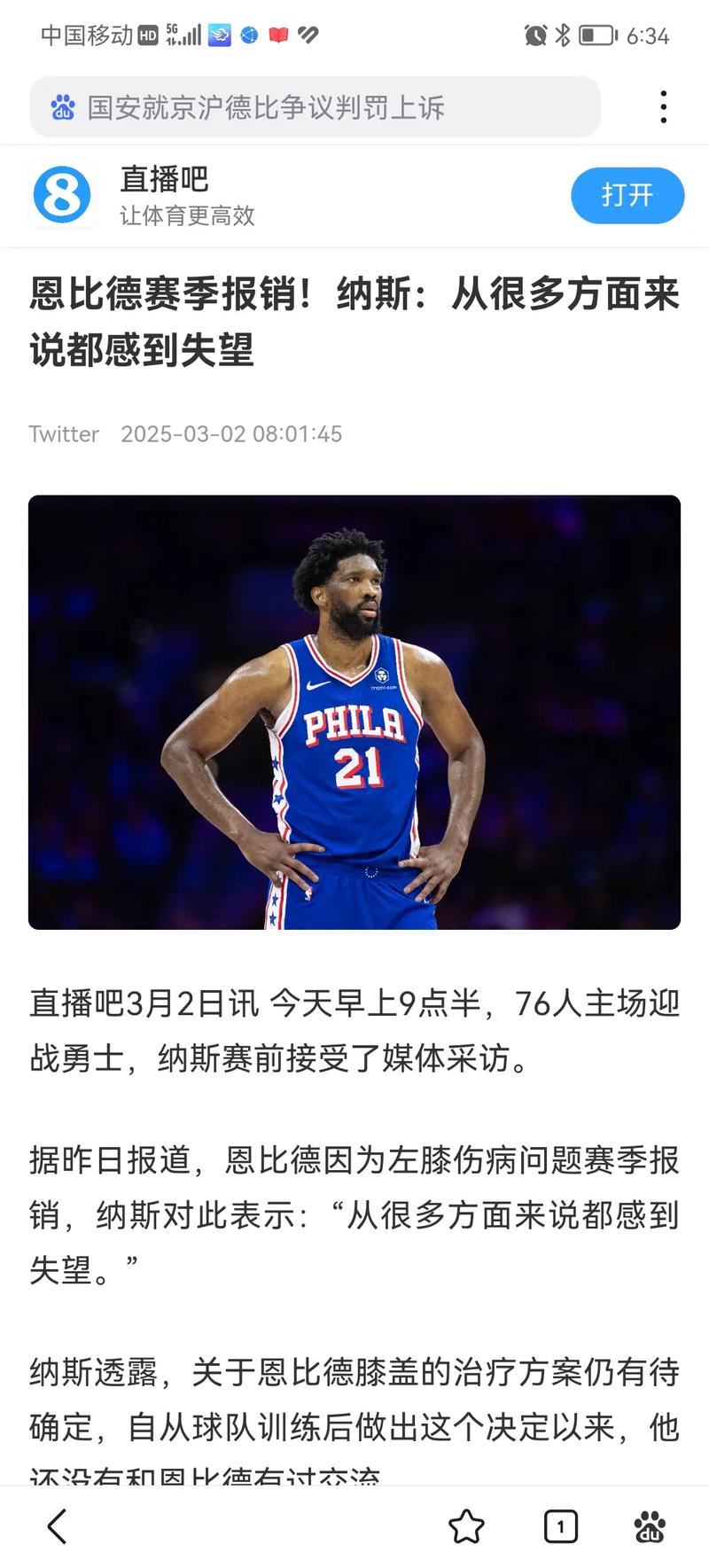The height and width of the screenshot is (1568, 709).
Task: Open the tab switcher showing 1
Action: (x=560, y=1526)
